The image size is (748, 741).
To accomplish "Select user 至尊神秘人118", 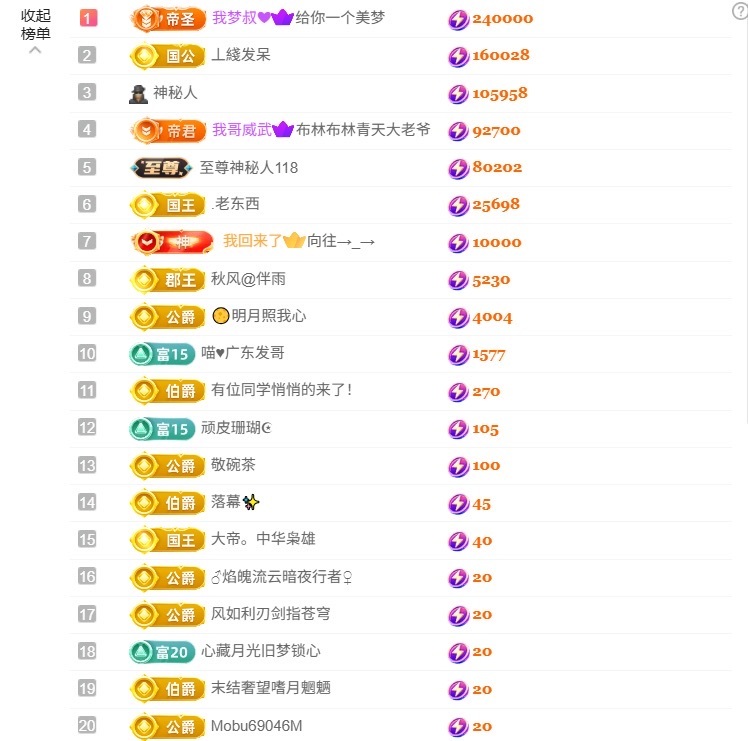I will pyautogui.click(x=249, y=167).
